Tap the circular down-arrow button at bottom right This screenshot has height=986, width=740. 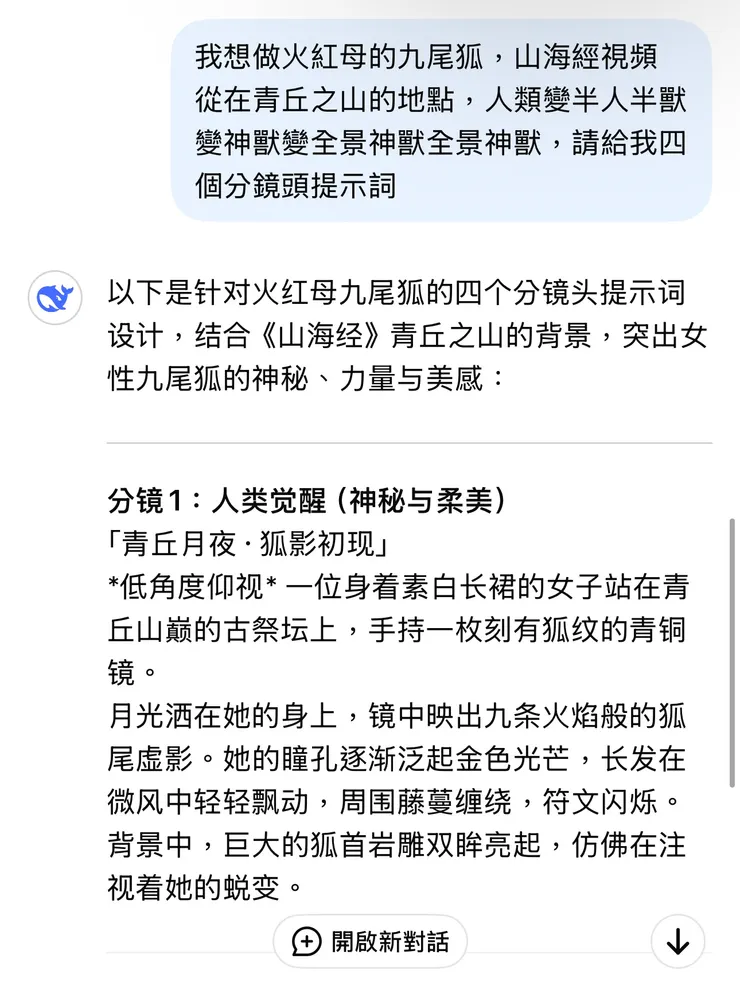tap(679, 941)
